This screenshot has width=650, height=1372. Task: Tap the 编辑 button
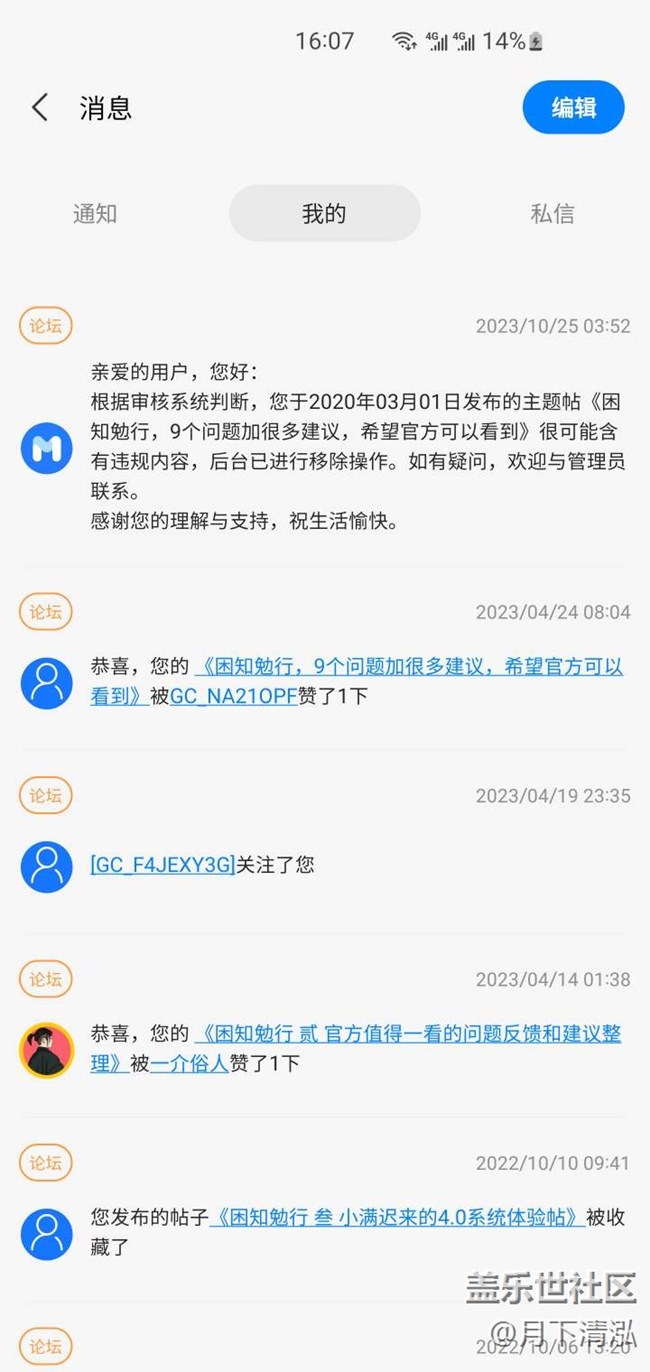pyautogui.click(x=573, y=108)
